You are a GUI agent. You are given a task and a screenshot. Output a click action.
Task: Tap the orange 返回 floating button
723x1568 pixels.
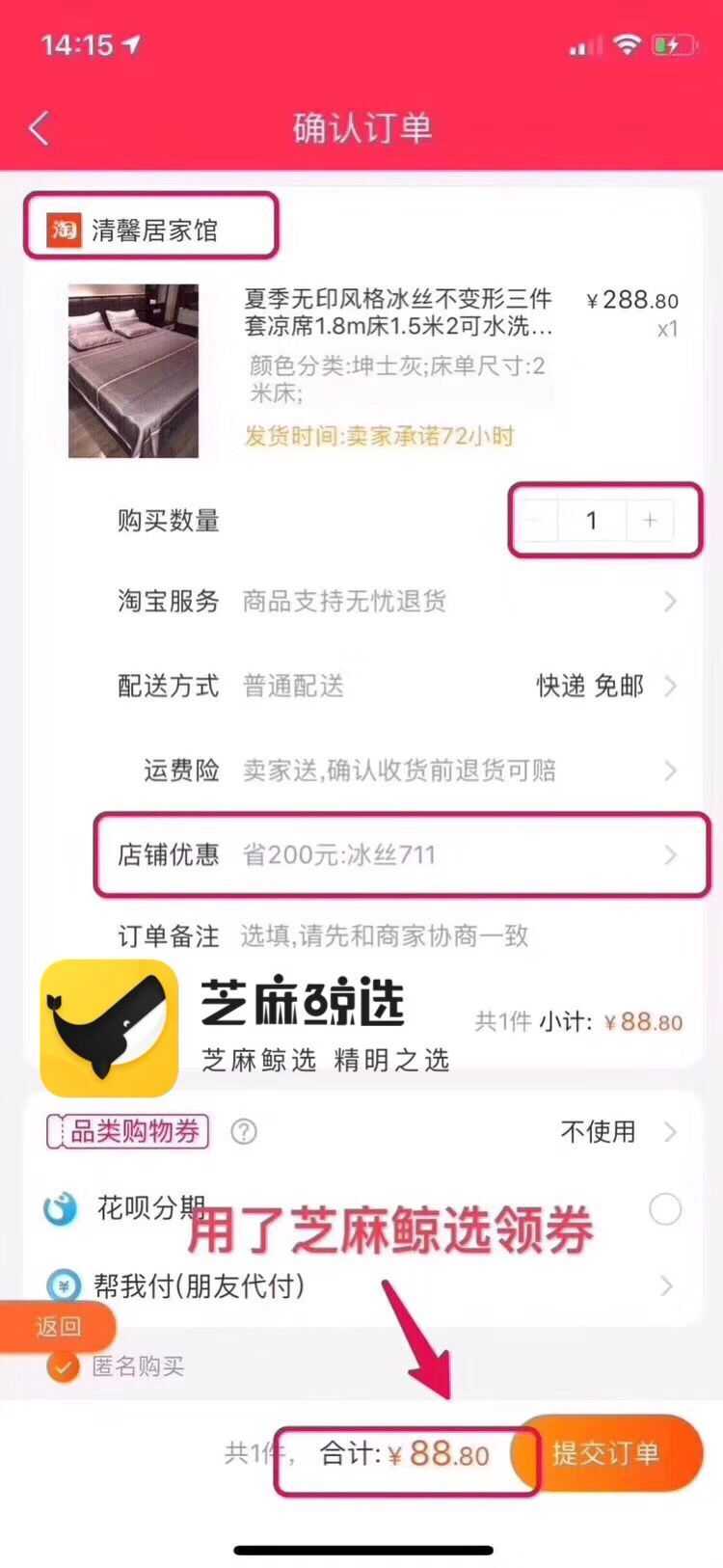(58, 1327)
